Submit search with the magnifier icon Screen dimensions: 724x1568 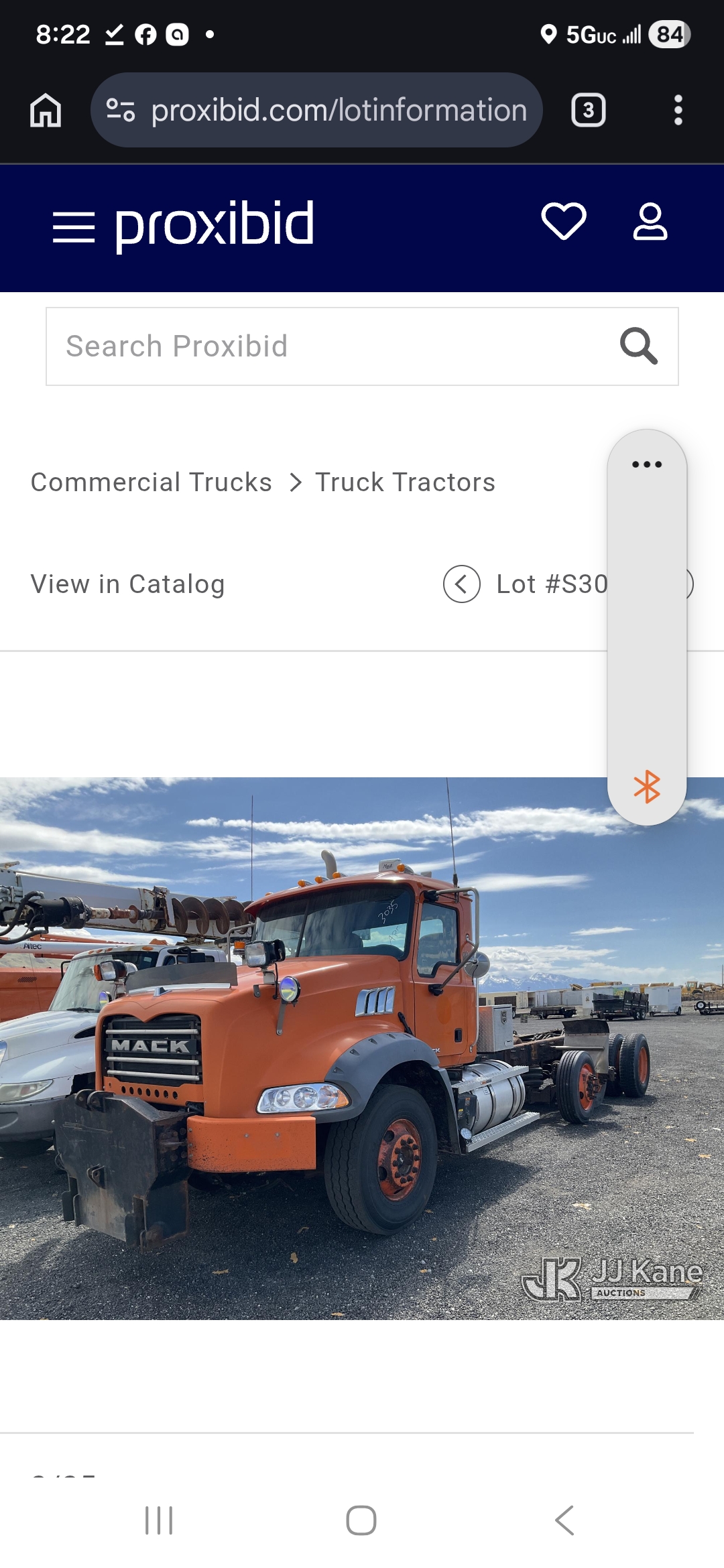[638, 346]
